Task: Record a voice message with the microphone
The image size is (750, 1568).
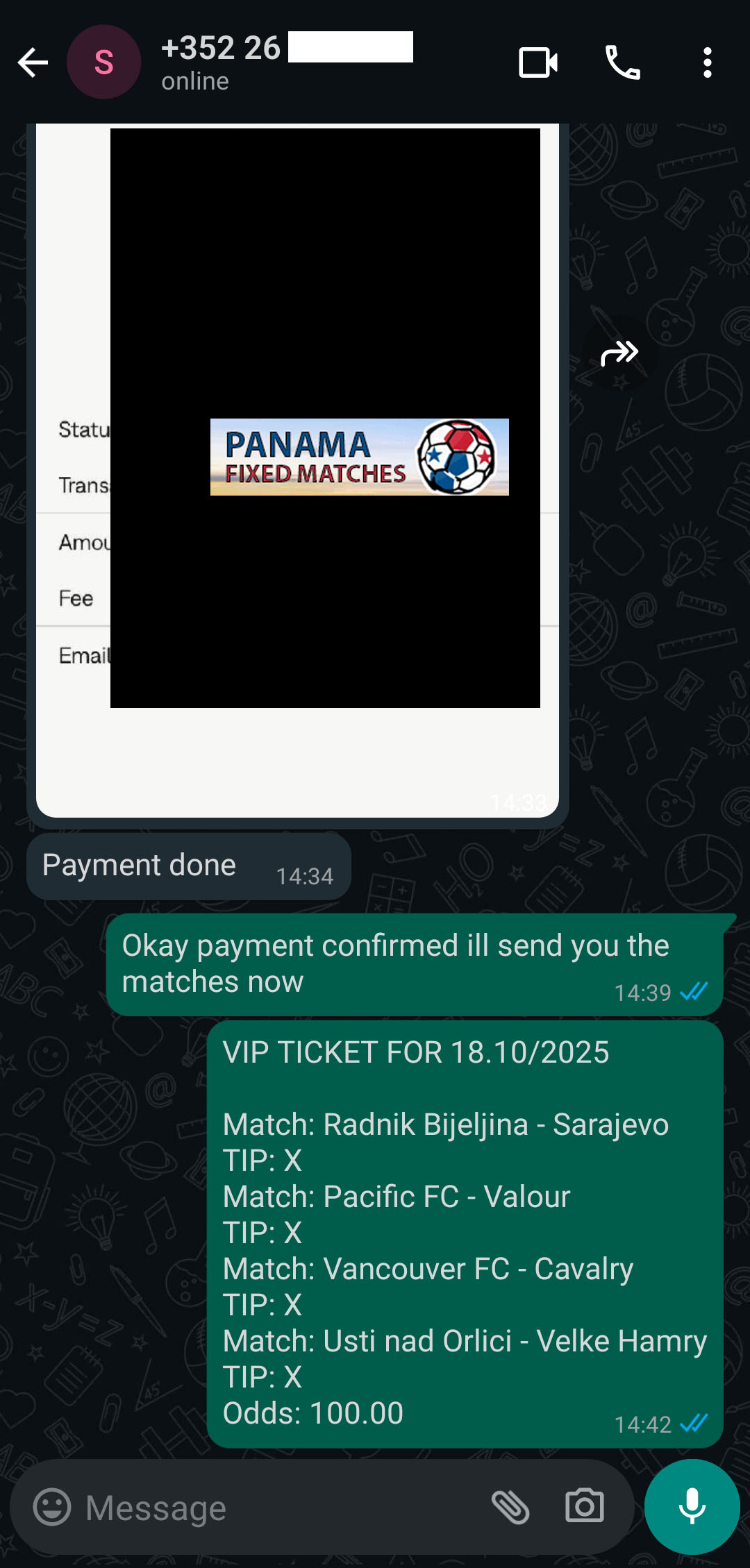Action: (692, 1507)
